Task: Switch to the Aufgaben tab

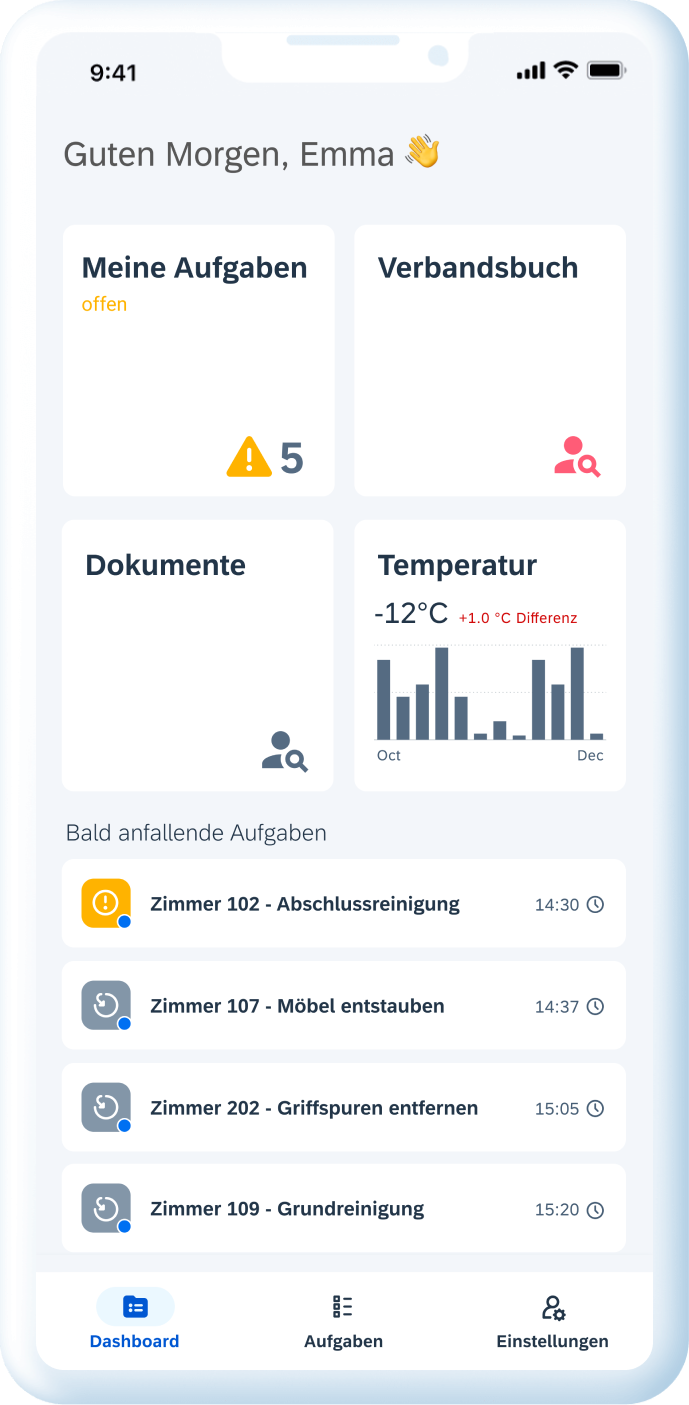Action: tap(343, 1320)
